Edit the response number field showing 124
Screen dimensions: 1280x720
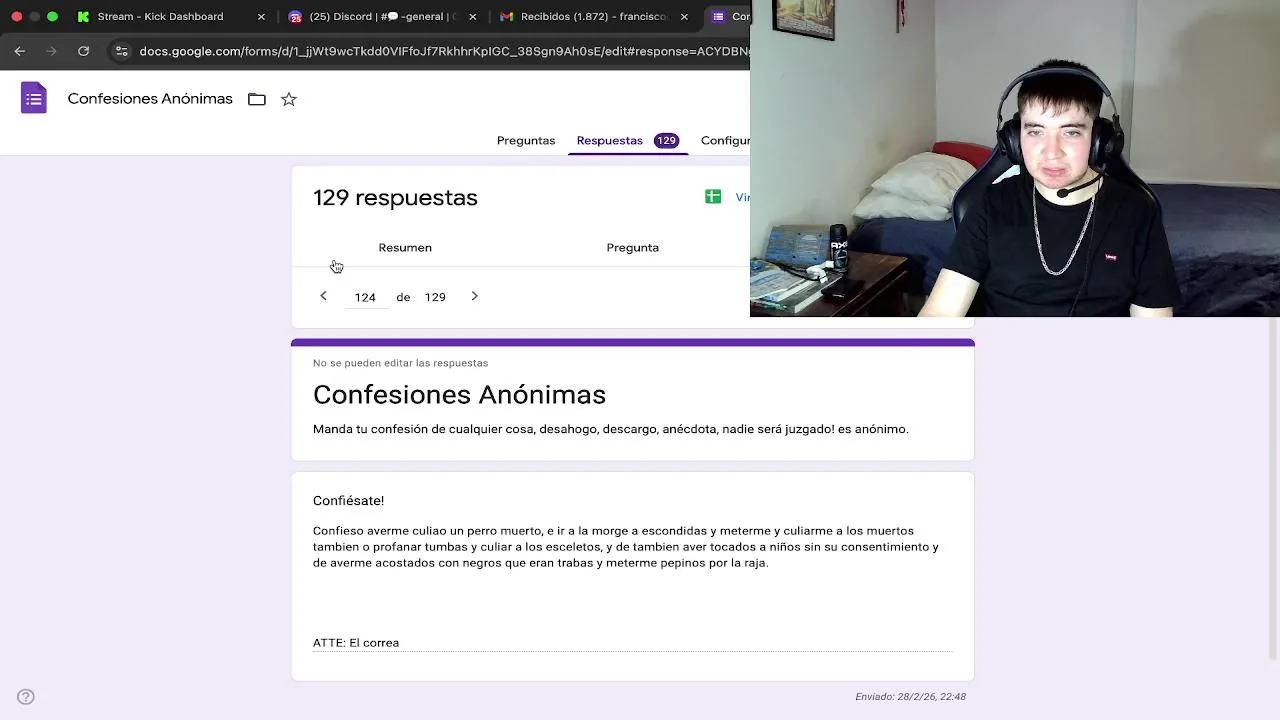[x=365, y=297]
